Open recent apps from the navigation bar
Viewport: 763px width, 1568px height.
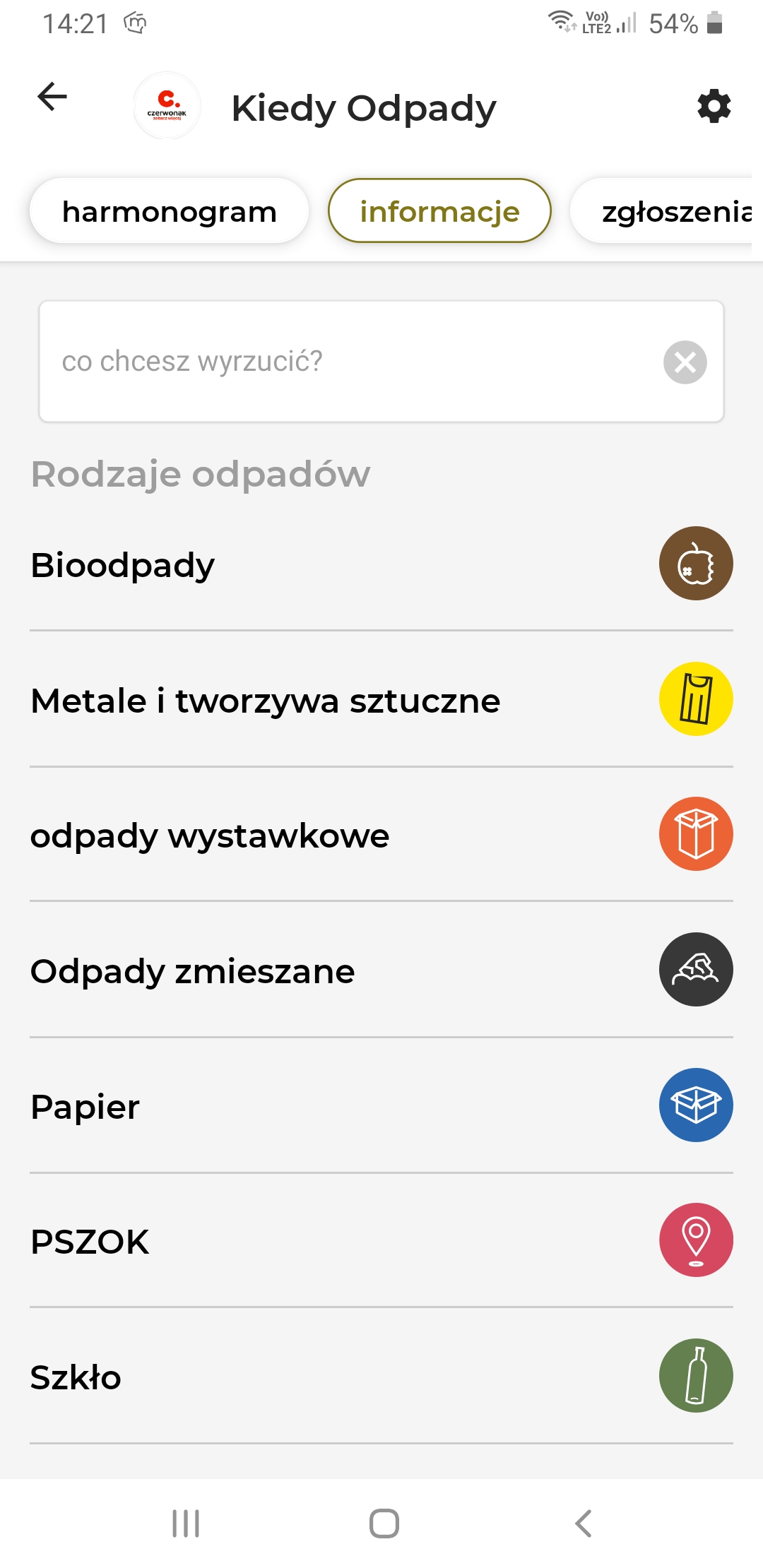point(186,1523)
